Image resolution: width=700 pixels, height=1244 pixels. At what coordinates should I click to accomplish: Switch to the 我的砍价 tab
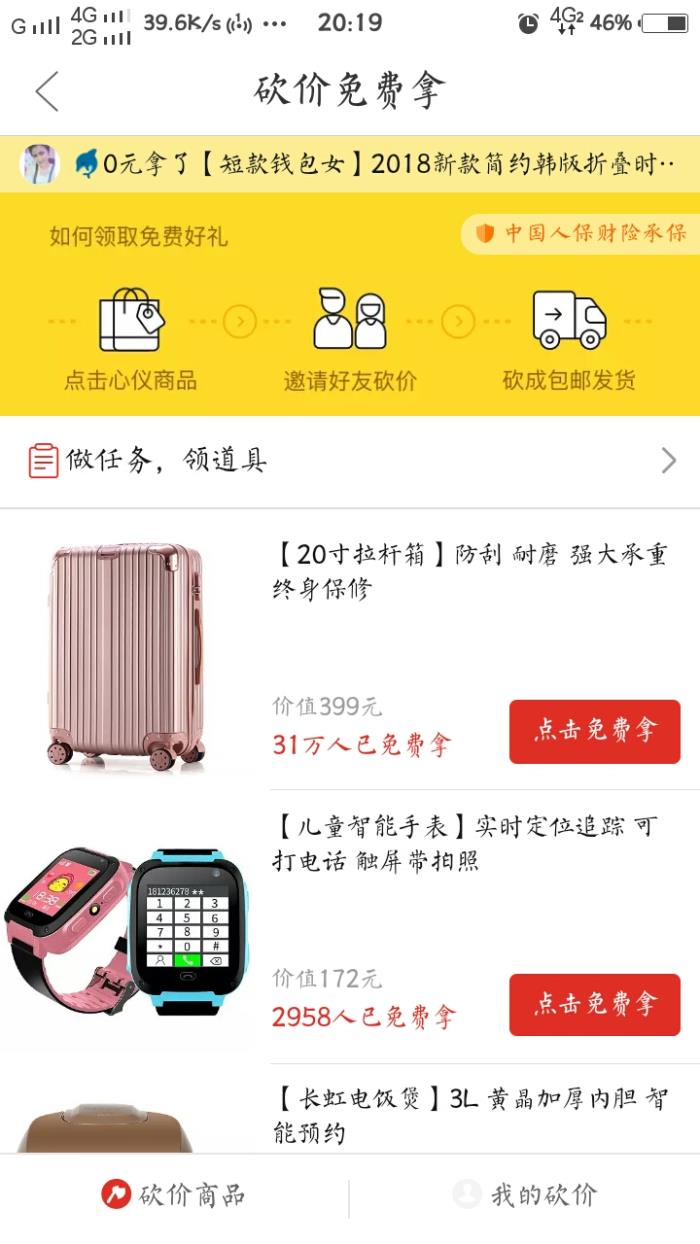[525, 1195]
